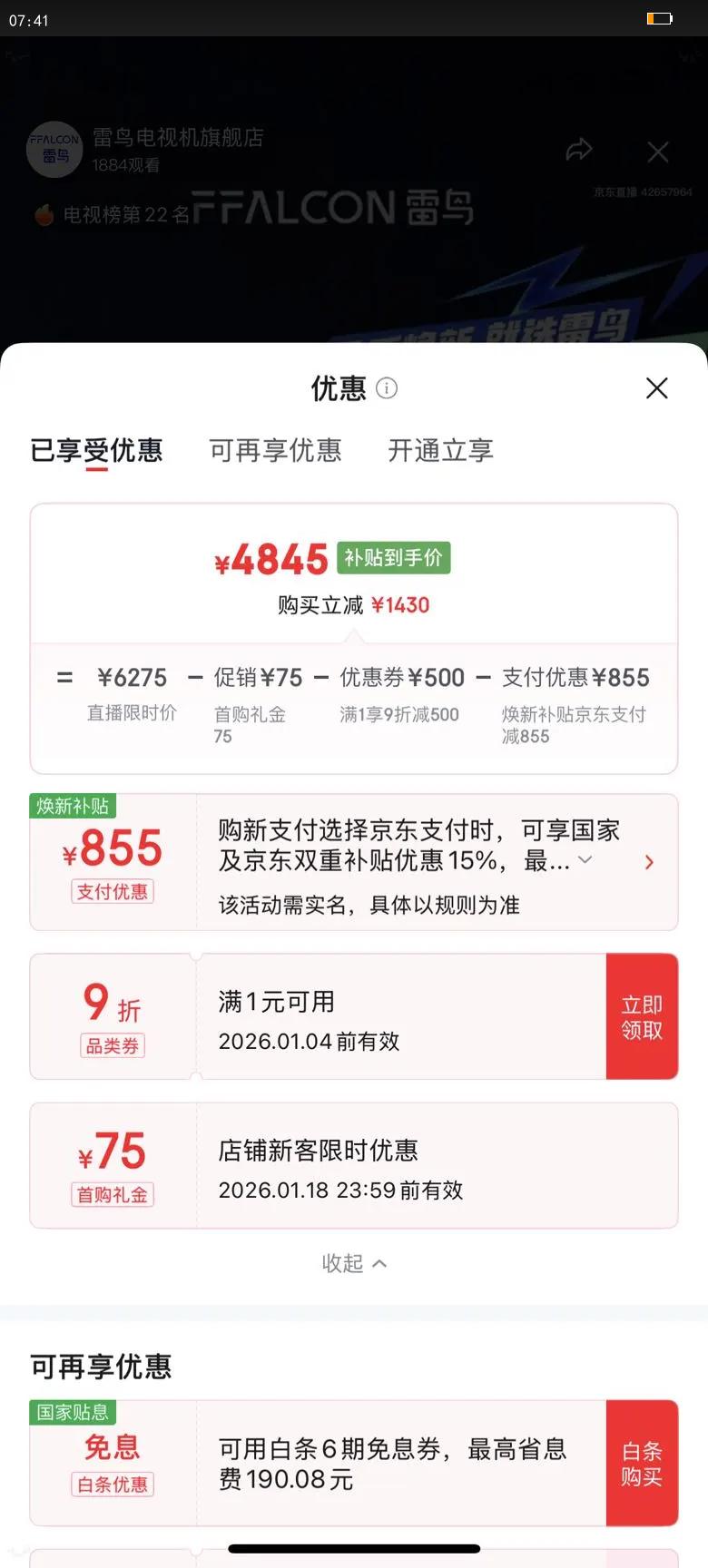Tap the green 补贴到手价 price tag
Image resolution: width=708 pixels, height=1568 pixels.
coord(394,559)
